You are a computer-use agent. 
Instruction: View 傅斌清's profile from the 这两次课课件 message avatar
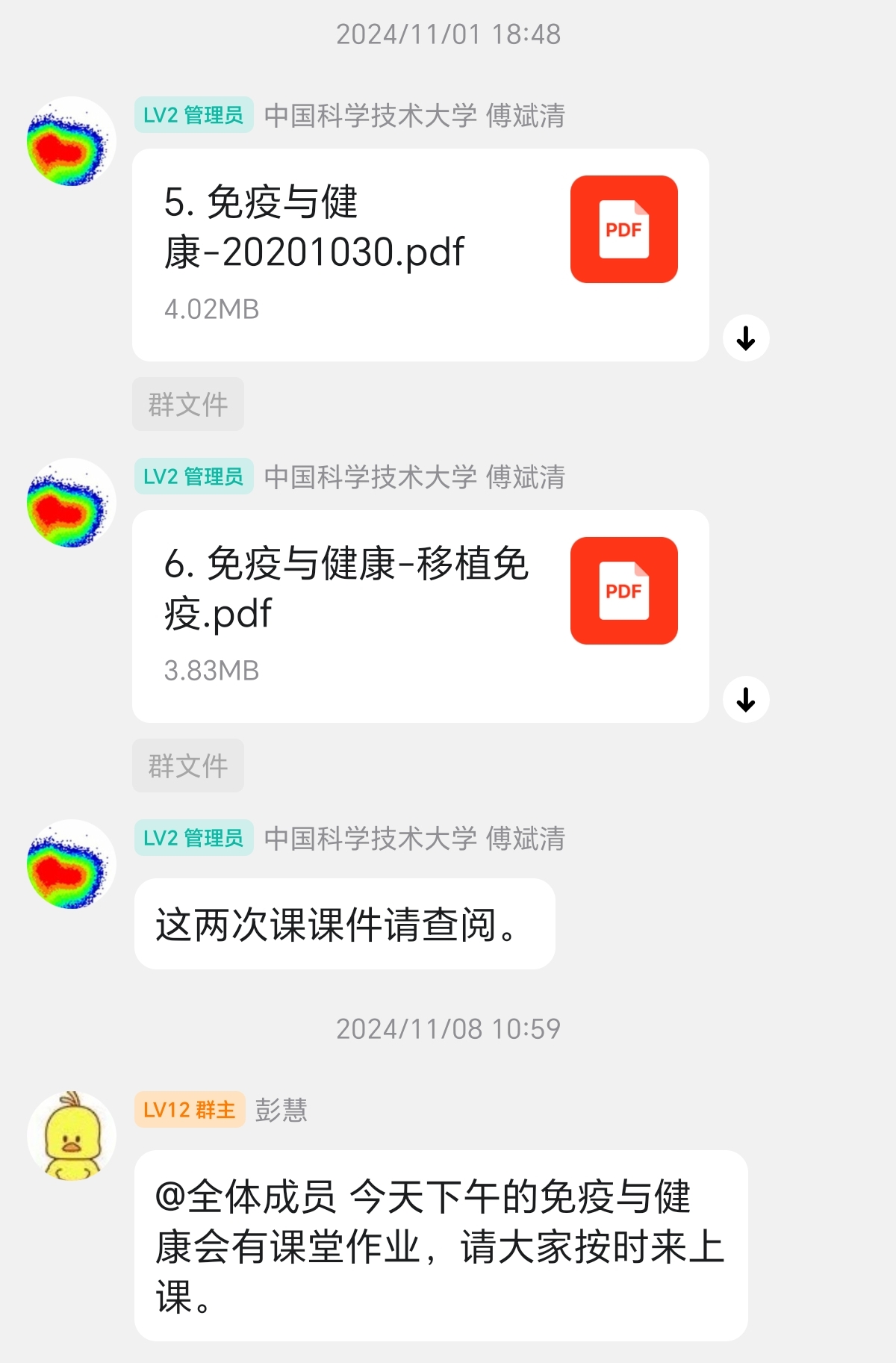tap(71, 864)
